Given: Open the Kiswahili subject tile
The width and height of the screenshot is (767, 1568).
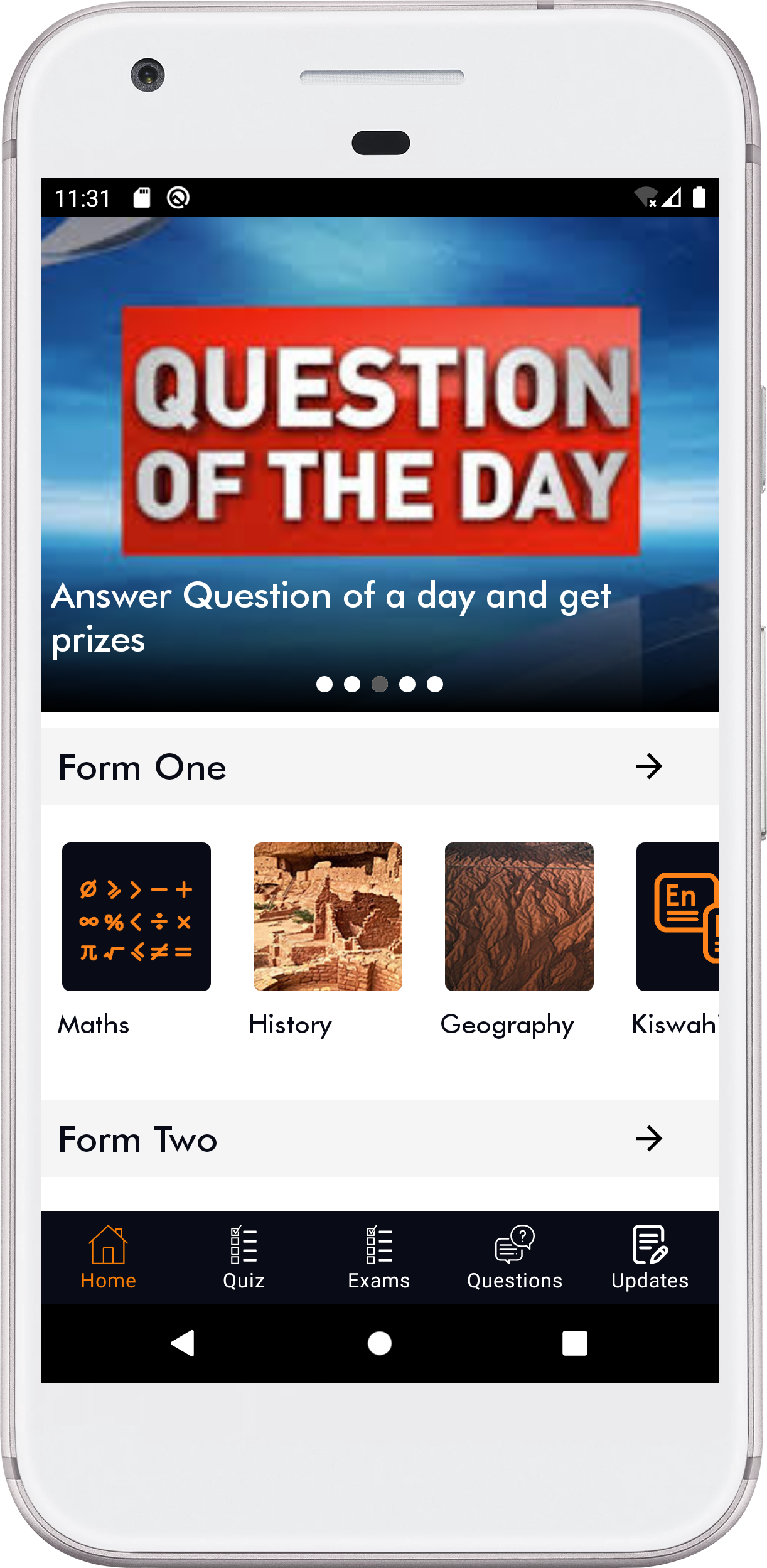Looking at the screenshot, I should tap(677, 917).
